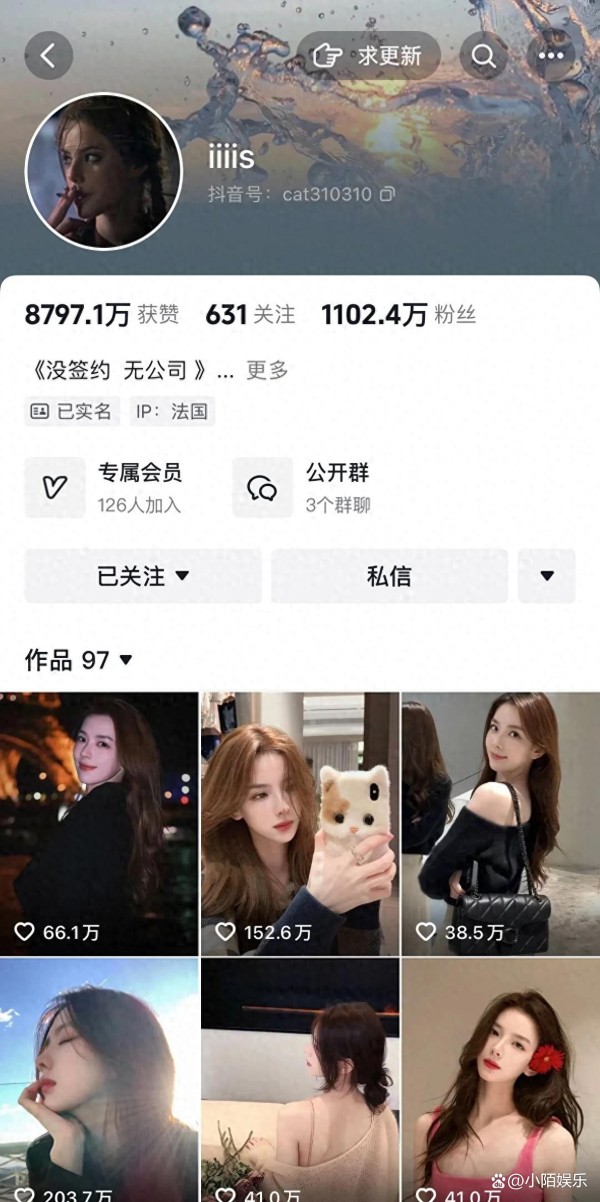View the 631 关注 following list

(x=250, y=315)
